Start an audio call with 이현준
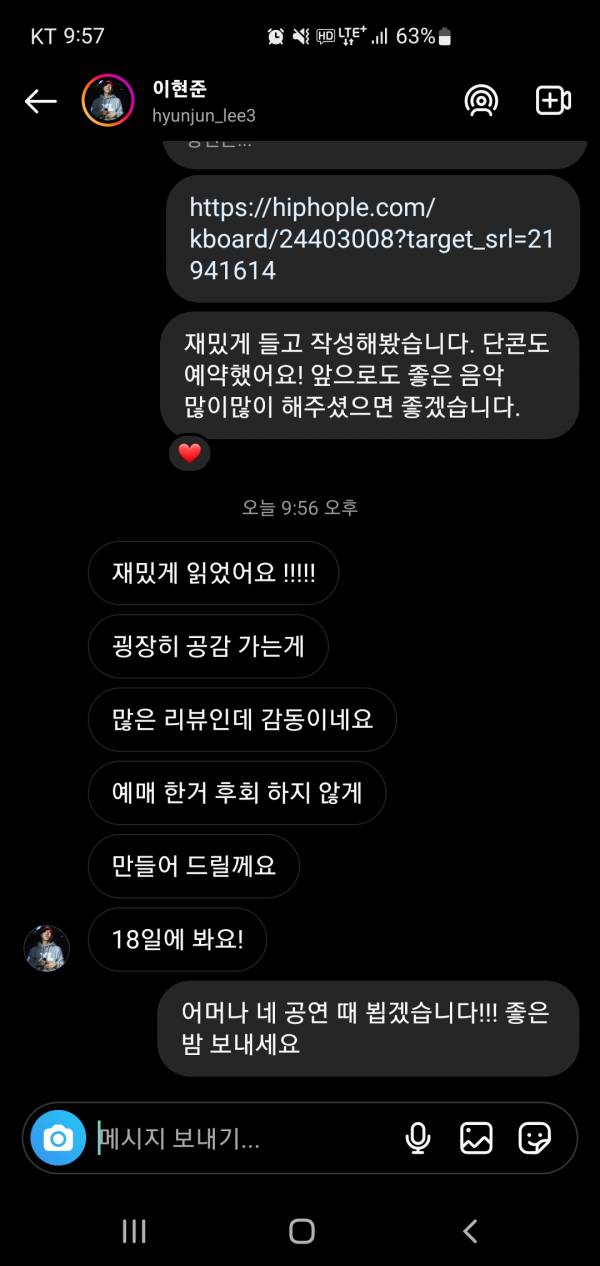This screenshot has width=600, height=1266. [481, 101]
